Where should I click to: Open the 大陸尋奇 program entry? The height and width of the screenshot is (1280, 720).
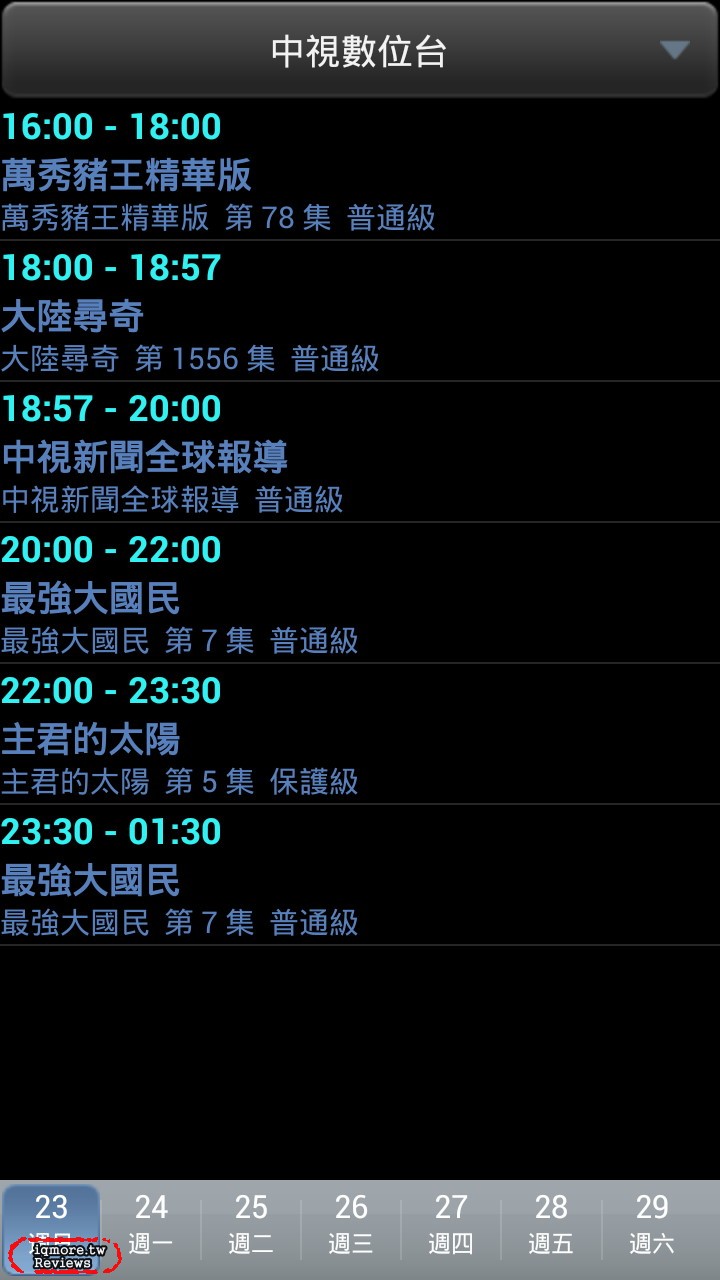point(360,312)
